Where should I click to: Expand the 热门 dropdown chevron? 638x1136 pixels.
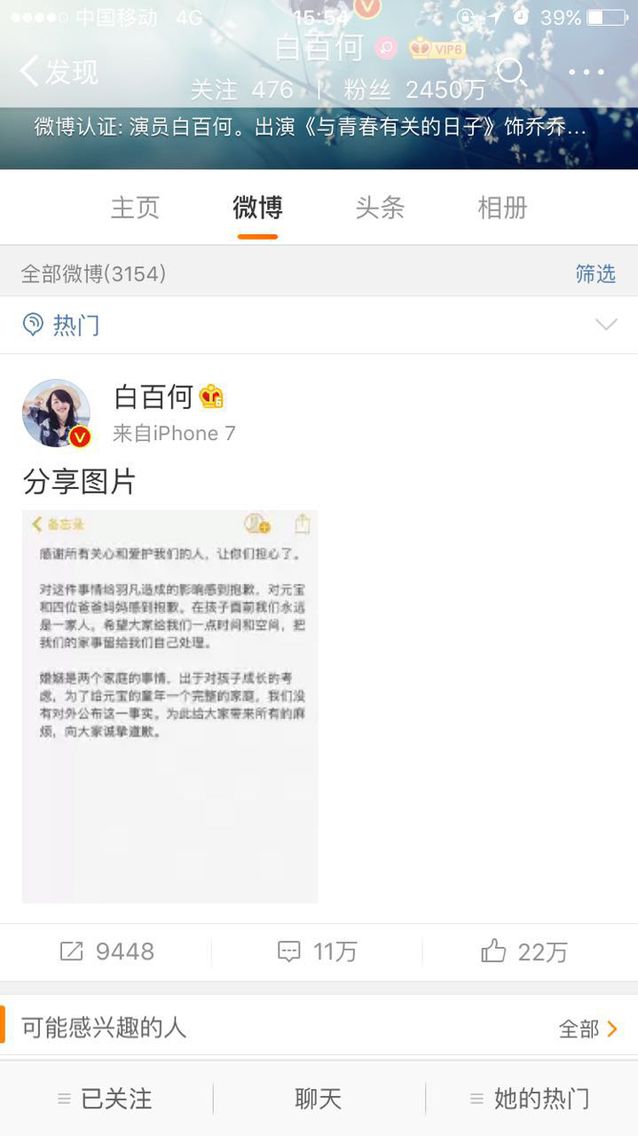(x=606, y=325)
